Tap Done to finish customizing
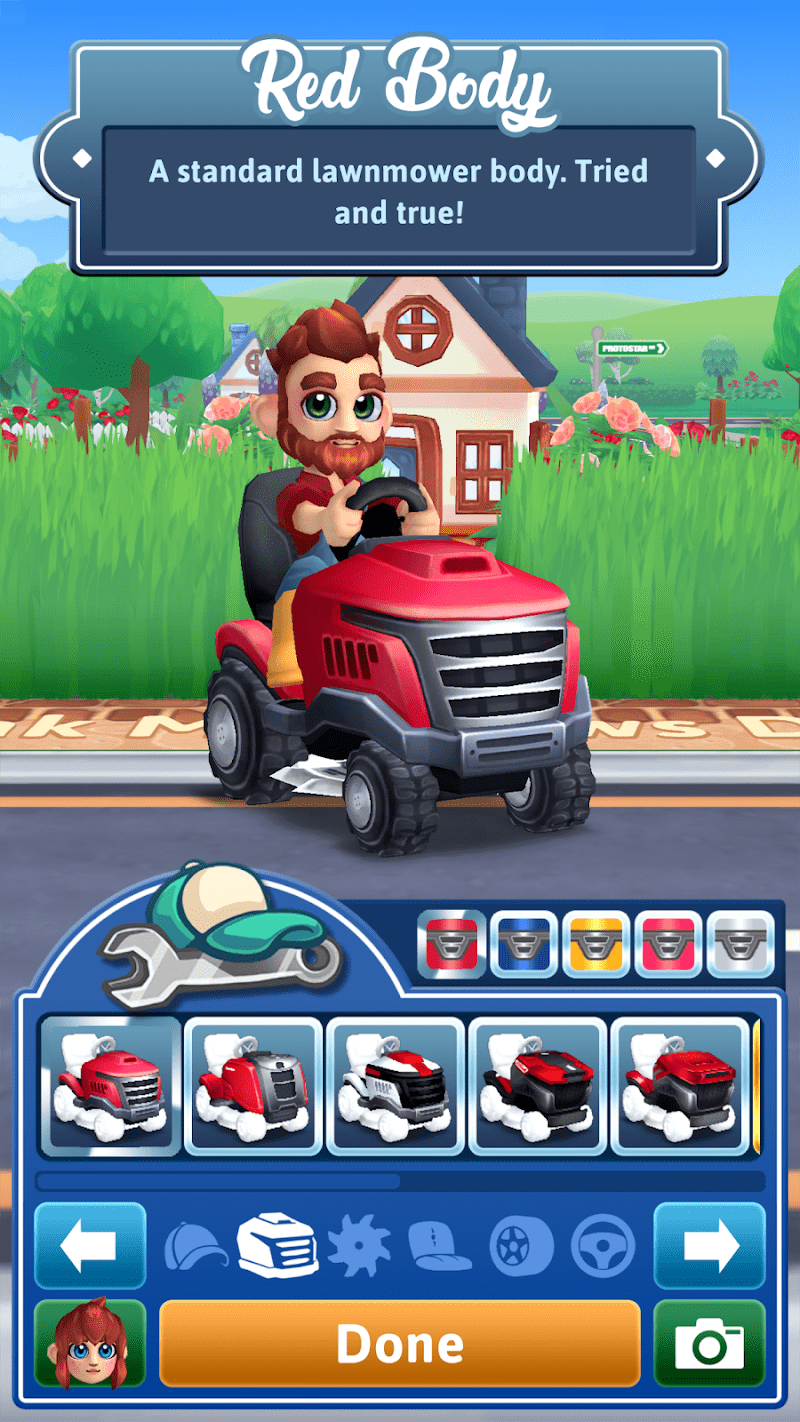Image resolution: width=800 pixels, height=1422 pixels. (x=400, y=1345)
